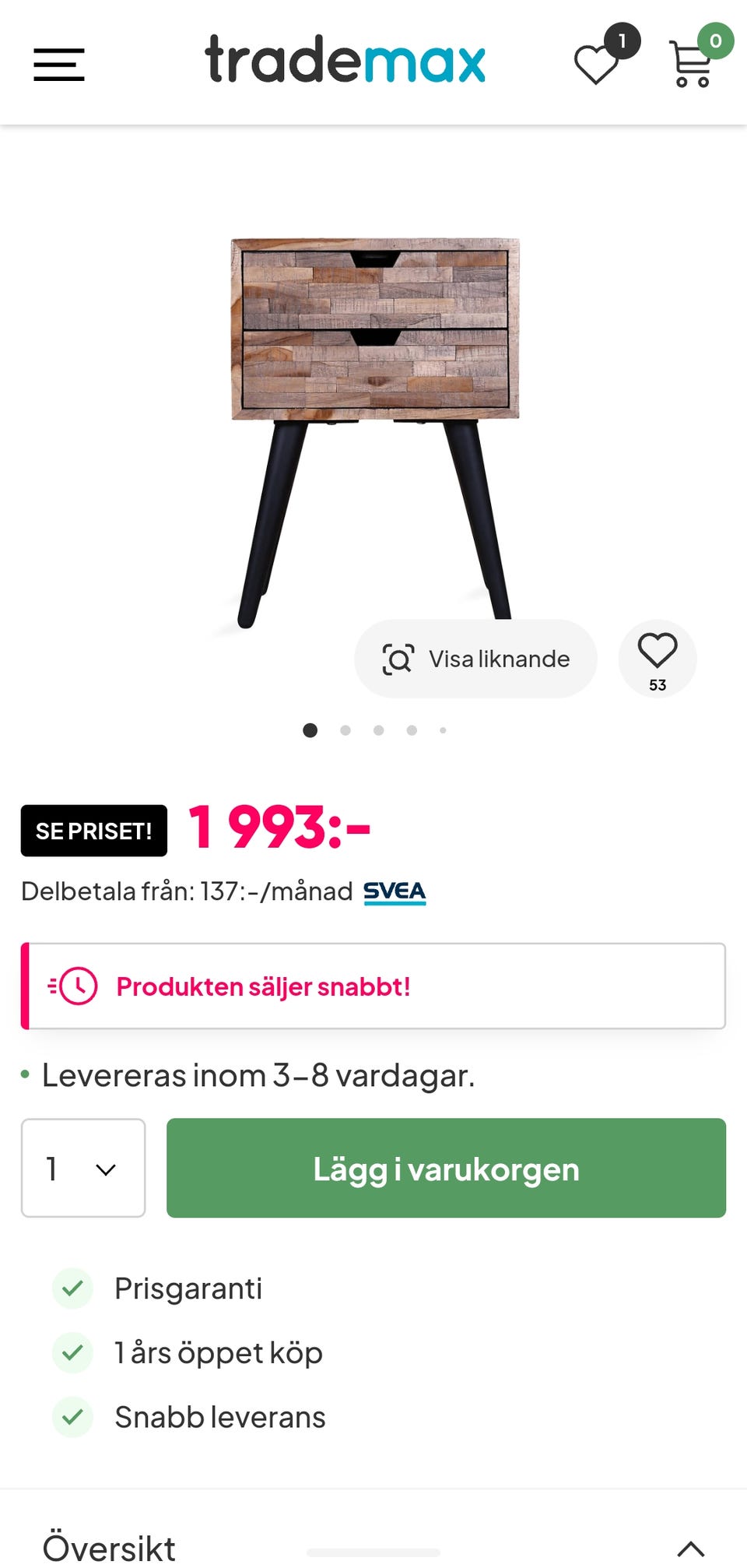Select the third carousel dot indicator
Screen dimensions: 747x1568
(378, 730)
